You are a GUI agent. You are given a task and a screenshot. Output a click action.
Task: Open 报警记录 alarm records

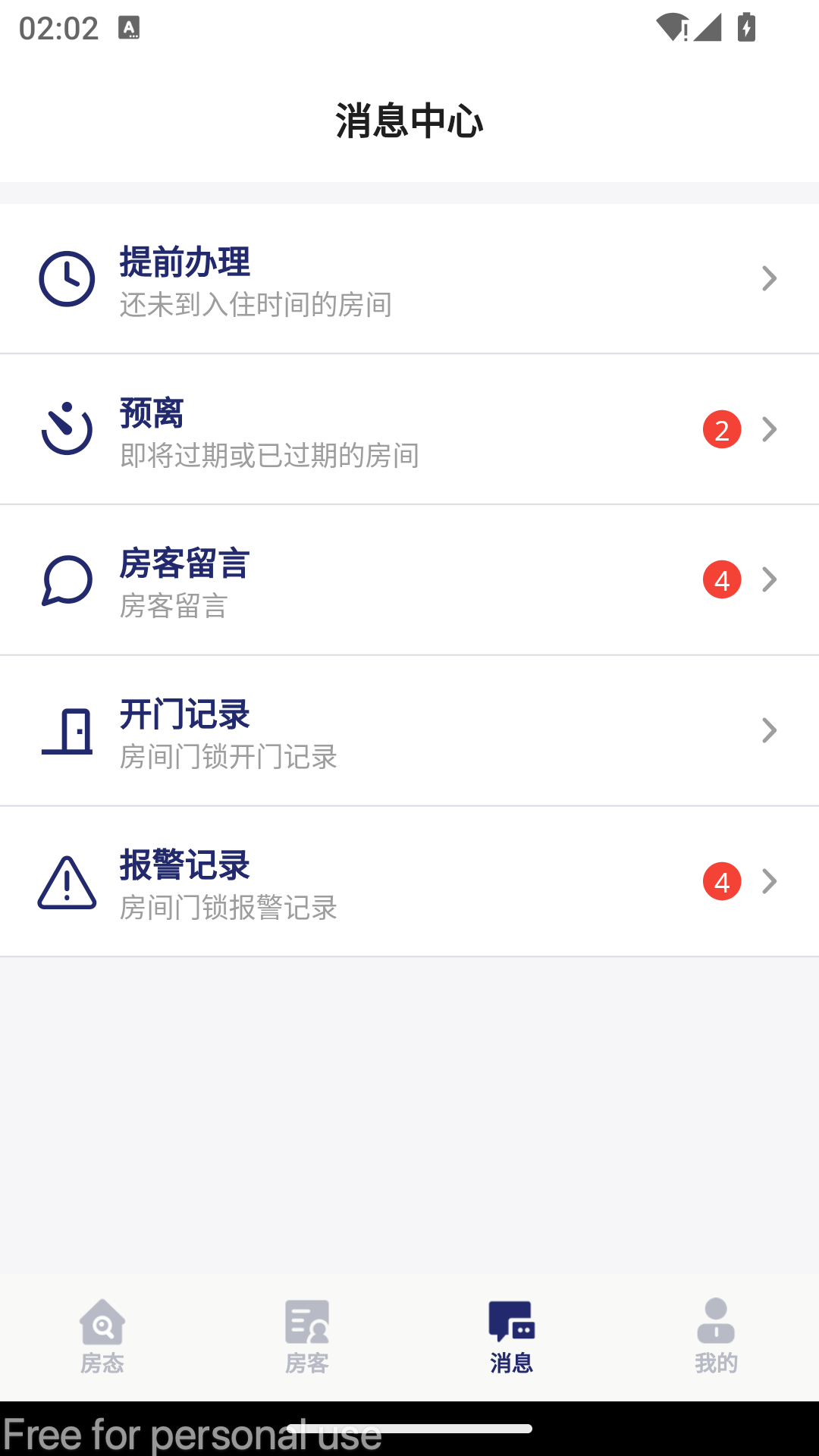[x=409, y=881]
